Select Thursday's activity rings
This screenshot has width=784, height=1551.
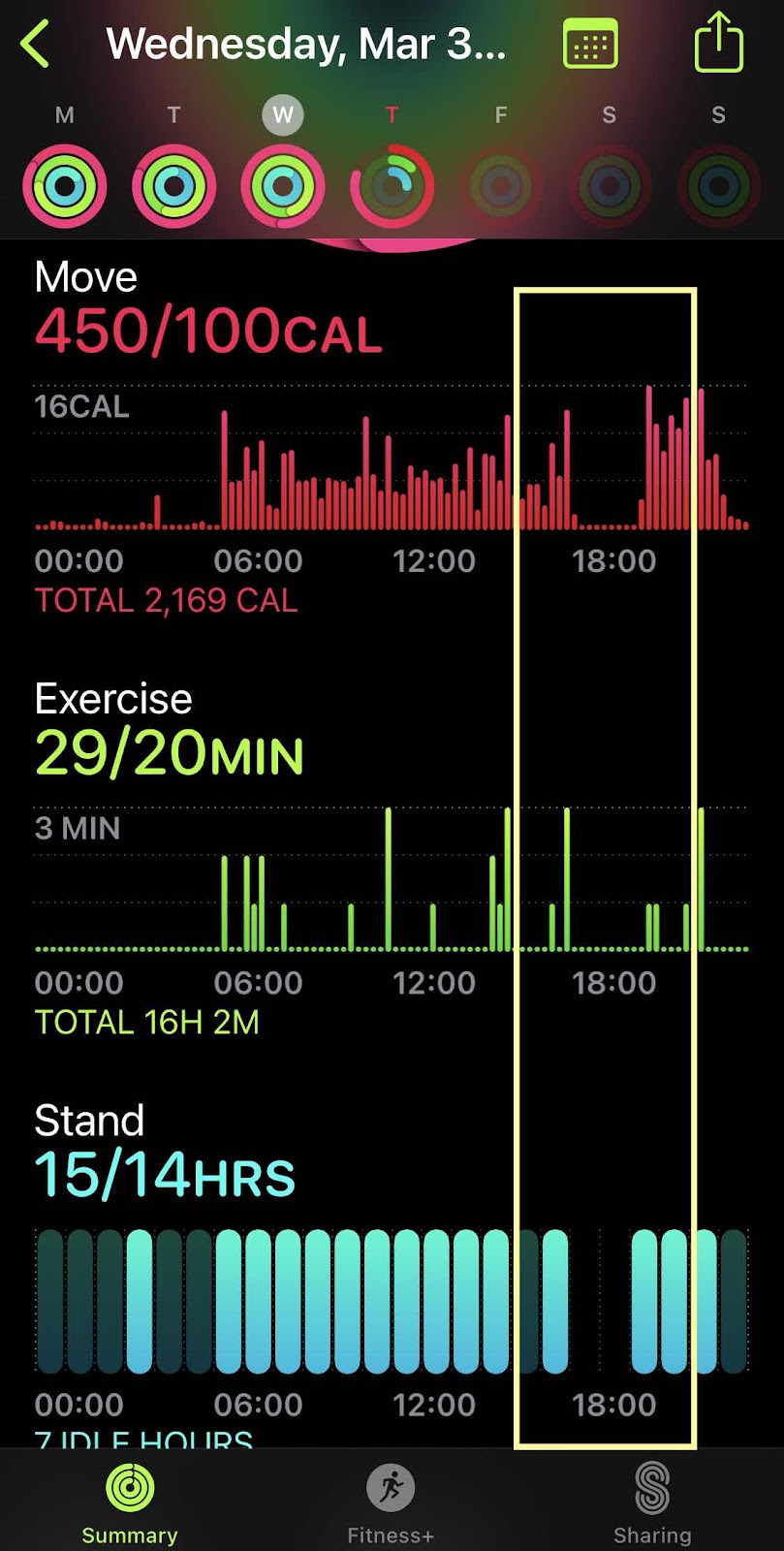(x=392, y=186)
